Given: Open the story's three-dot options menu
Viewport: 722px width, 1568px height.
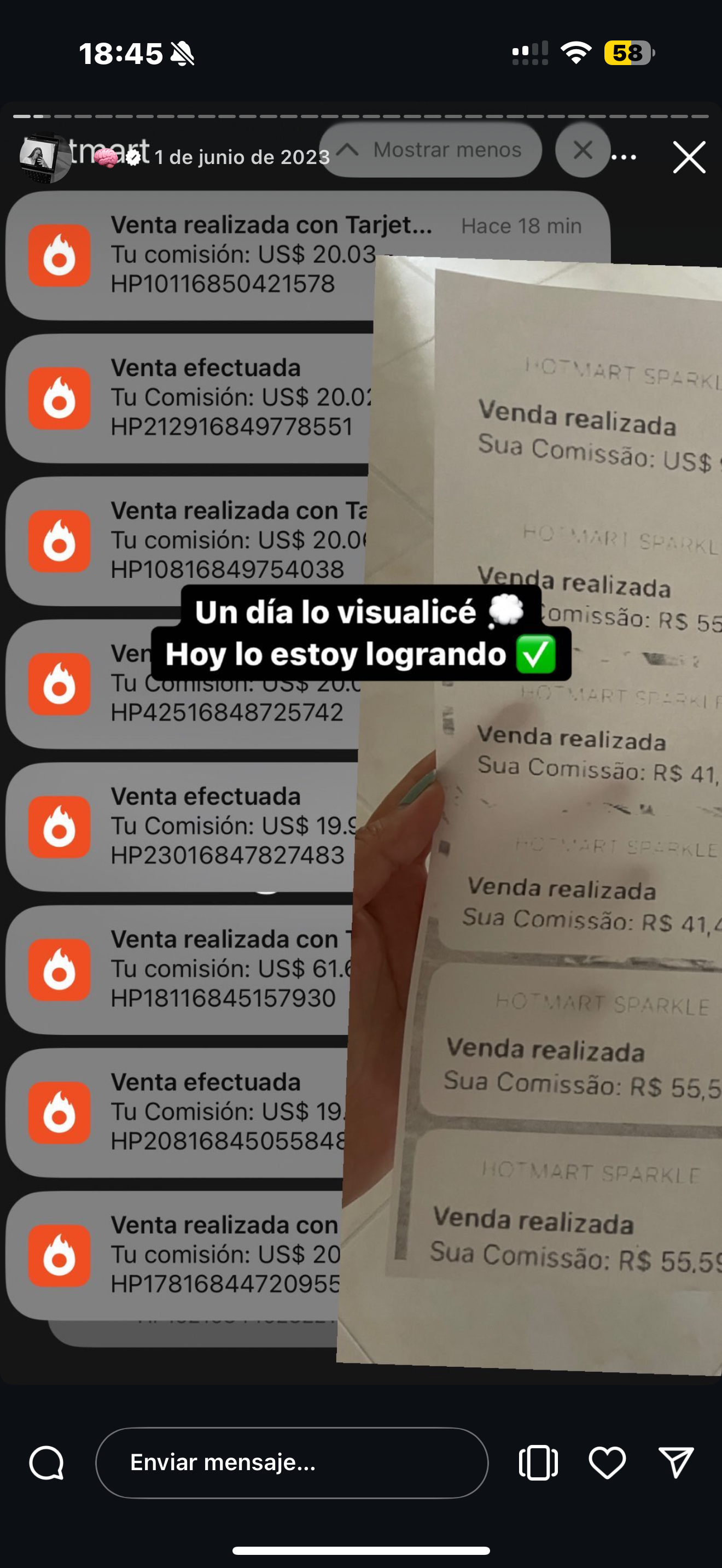Looking at the screenshot, I should [x=624, y=157].
